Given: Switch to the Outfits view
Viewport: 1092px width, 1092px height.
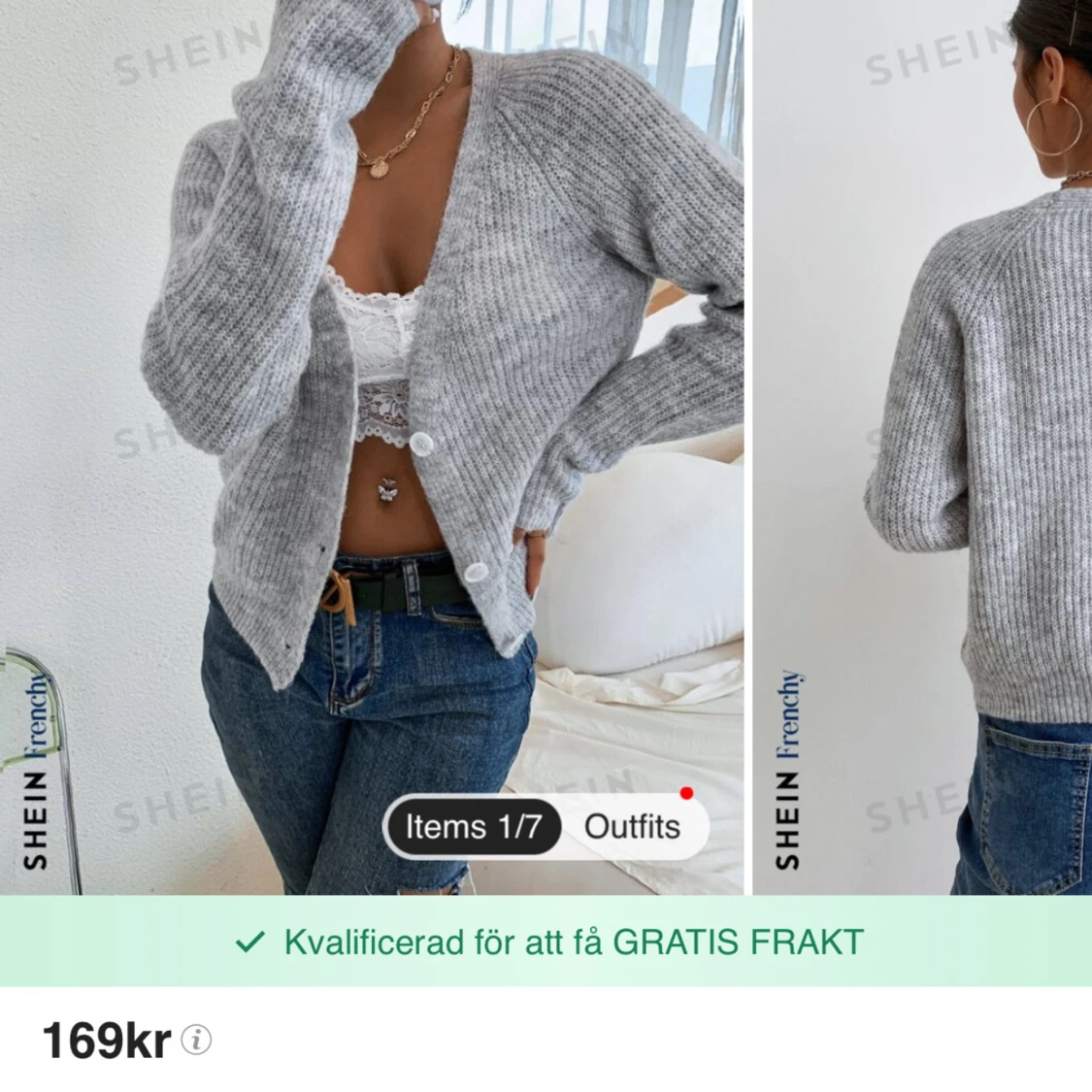Looking at the screenshot, I should pyautogui.click(x=633, y=827).
